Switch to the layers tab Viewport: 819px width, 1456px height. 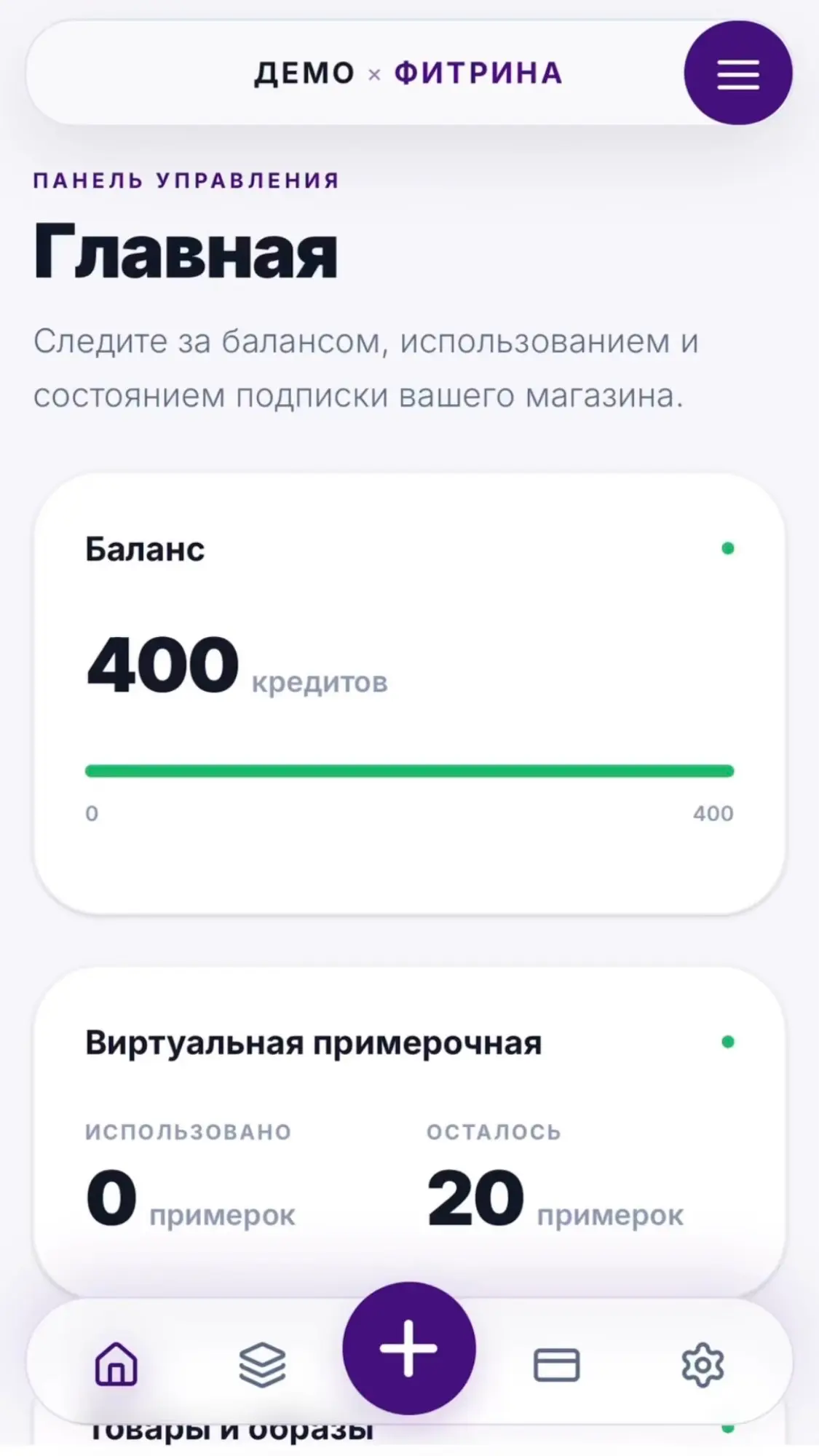262,1364
